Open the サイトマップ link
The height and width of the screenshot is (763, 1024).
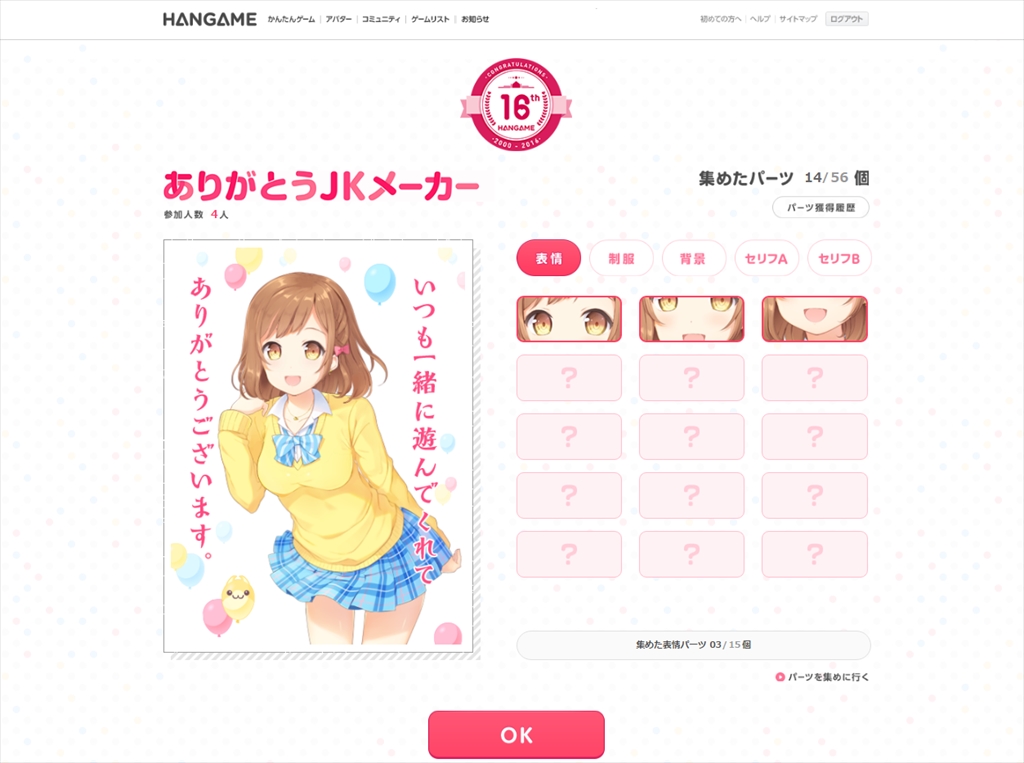[x=797, y=19]
